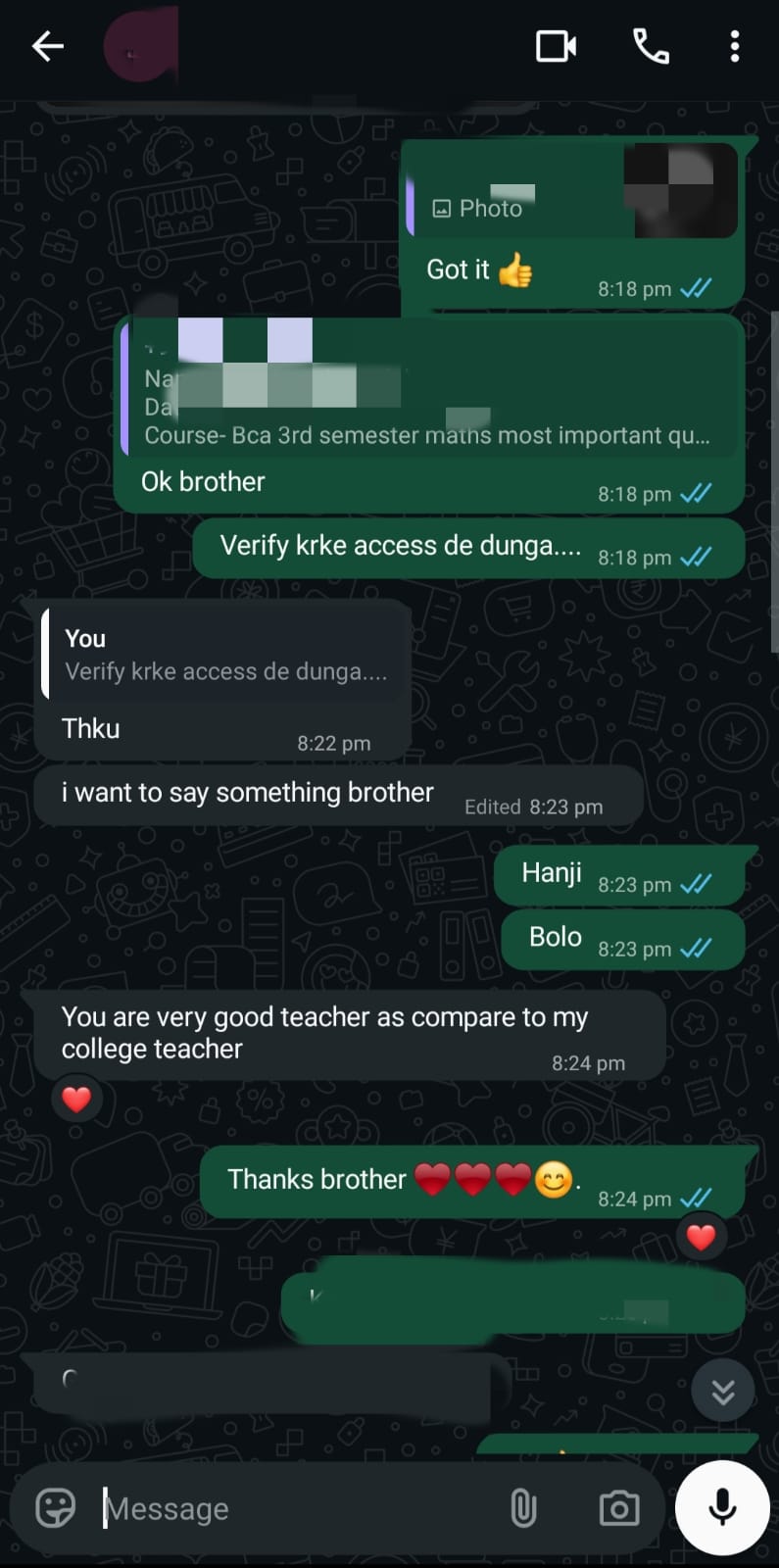Start a video call
This screenshot has height=1568, width=779.
click(556, 46)
